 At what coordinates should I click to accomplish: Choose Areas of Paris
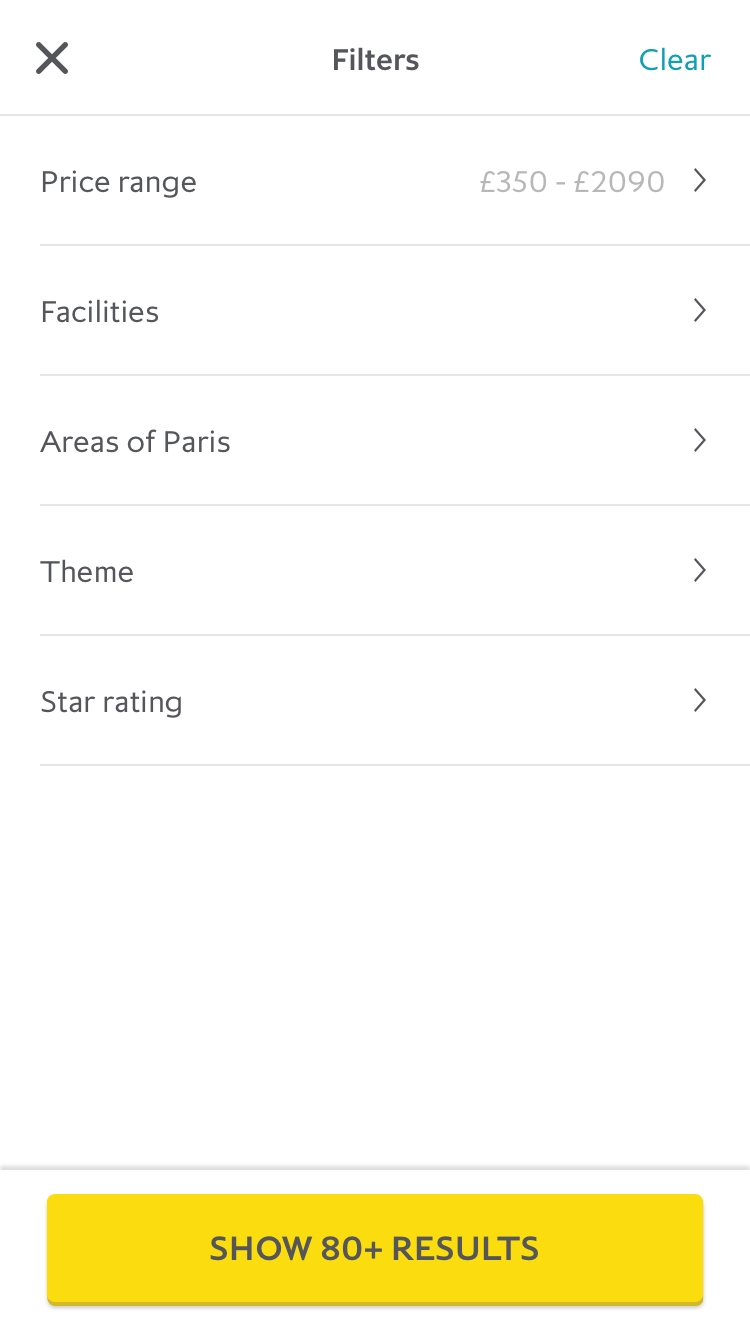(375, 441)
